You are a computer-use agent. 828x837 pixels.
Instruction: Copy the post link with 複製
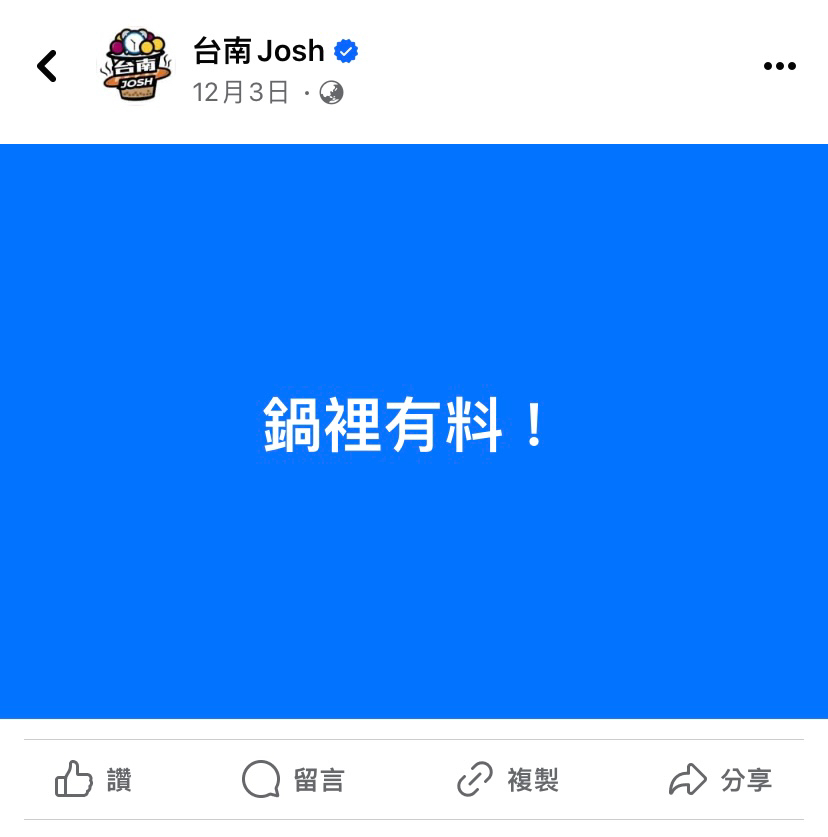click(507, 780)
